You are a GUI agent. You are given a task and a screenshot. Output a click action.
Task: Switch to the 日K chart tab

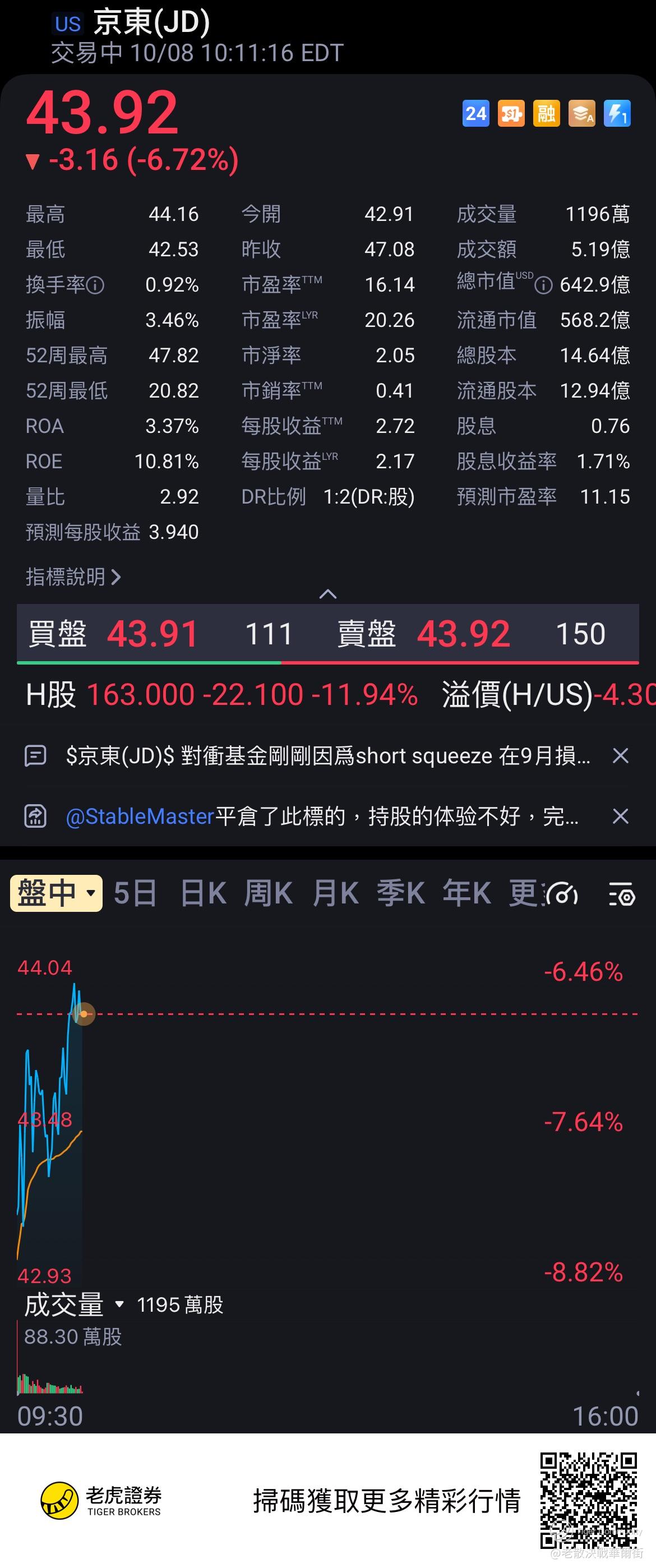pyautogui.click(x=204, y=893)
